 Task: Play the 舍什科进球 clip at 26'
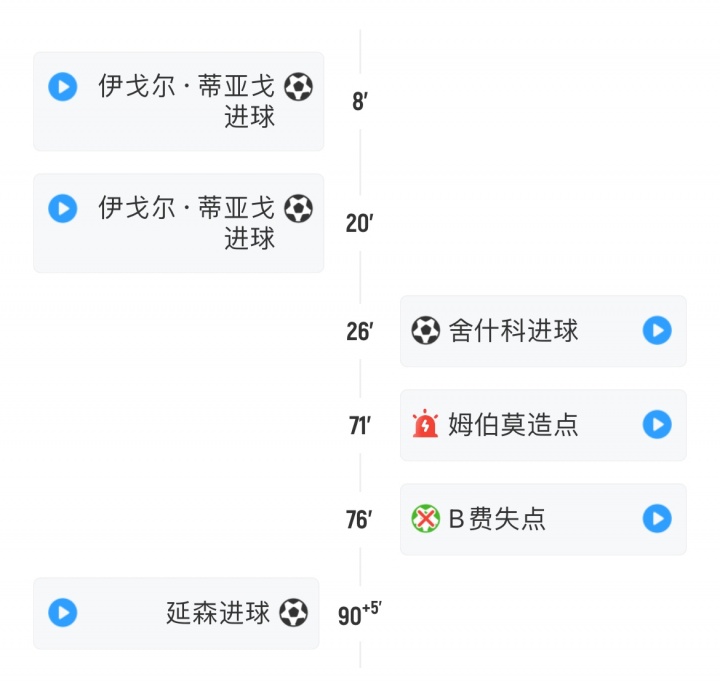(x=656, y=331)
